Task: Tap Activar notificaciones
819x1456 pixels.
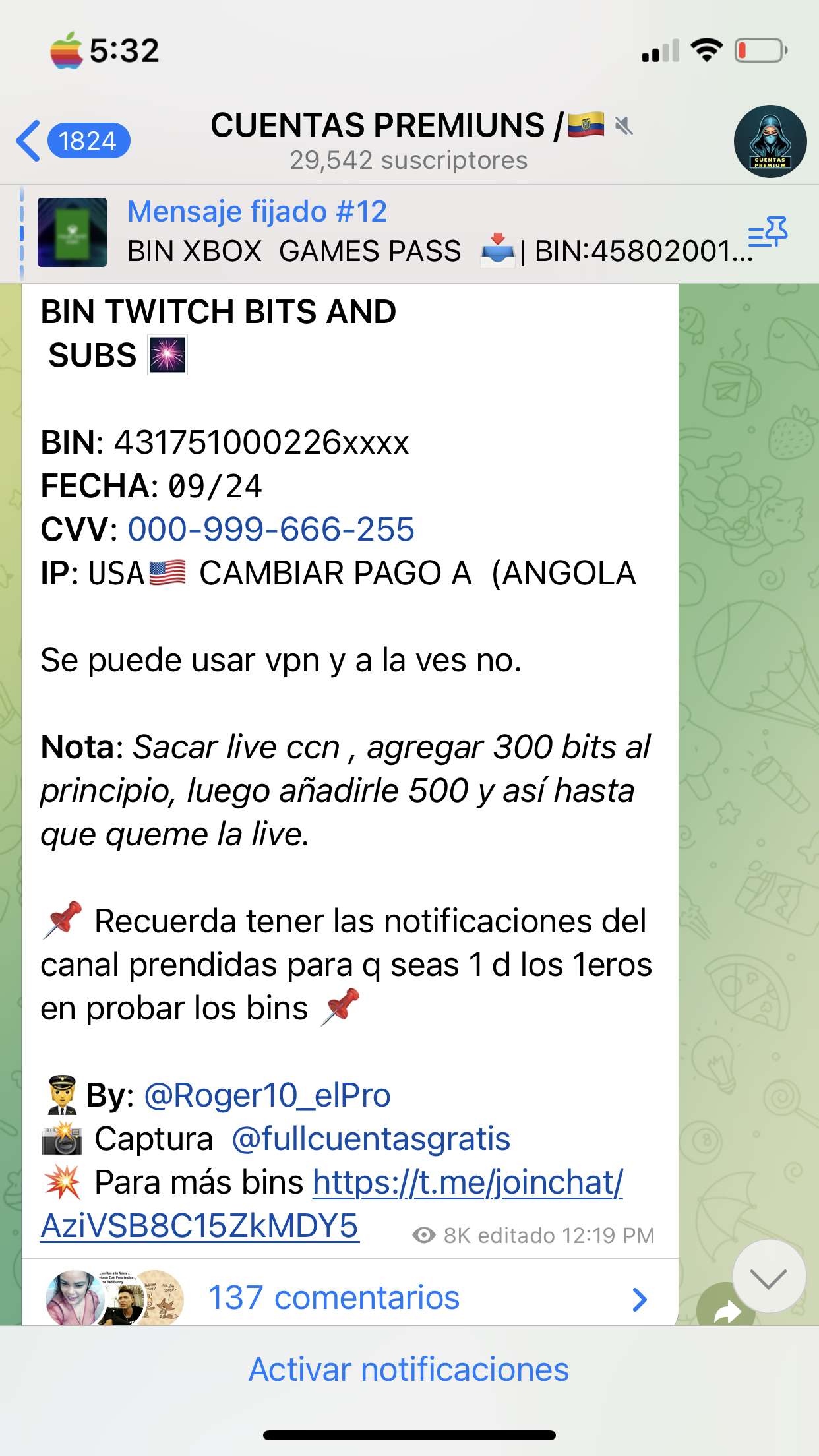Action: coord(409,1370)
